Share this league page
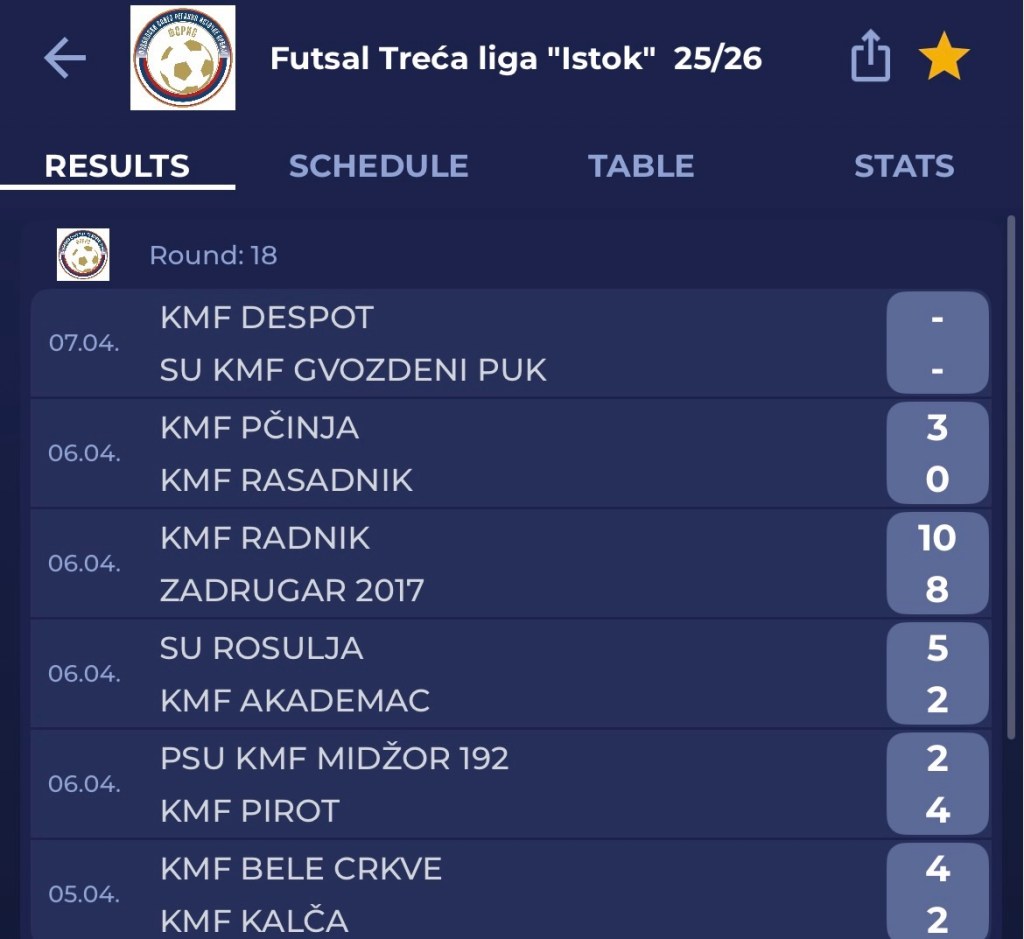1024x939 pixels. tap(870, 57)
